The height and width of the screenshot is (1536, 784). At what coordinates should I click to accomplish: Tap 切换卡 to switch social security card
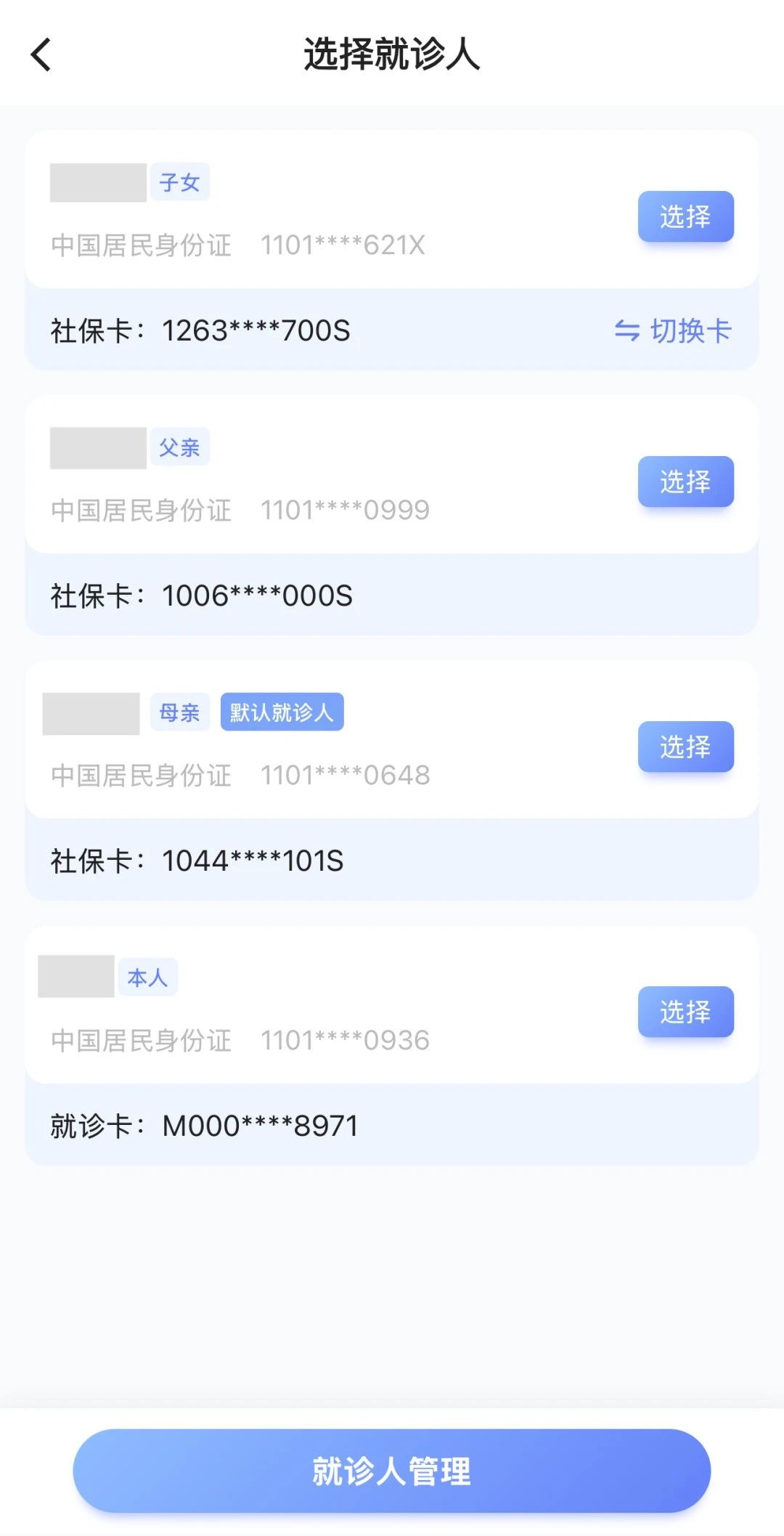click(x=673, y=330)
